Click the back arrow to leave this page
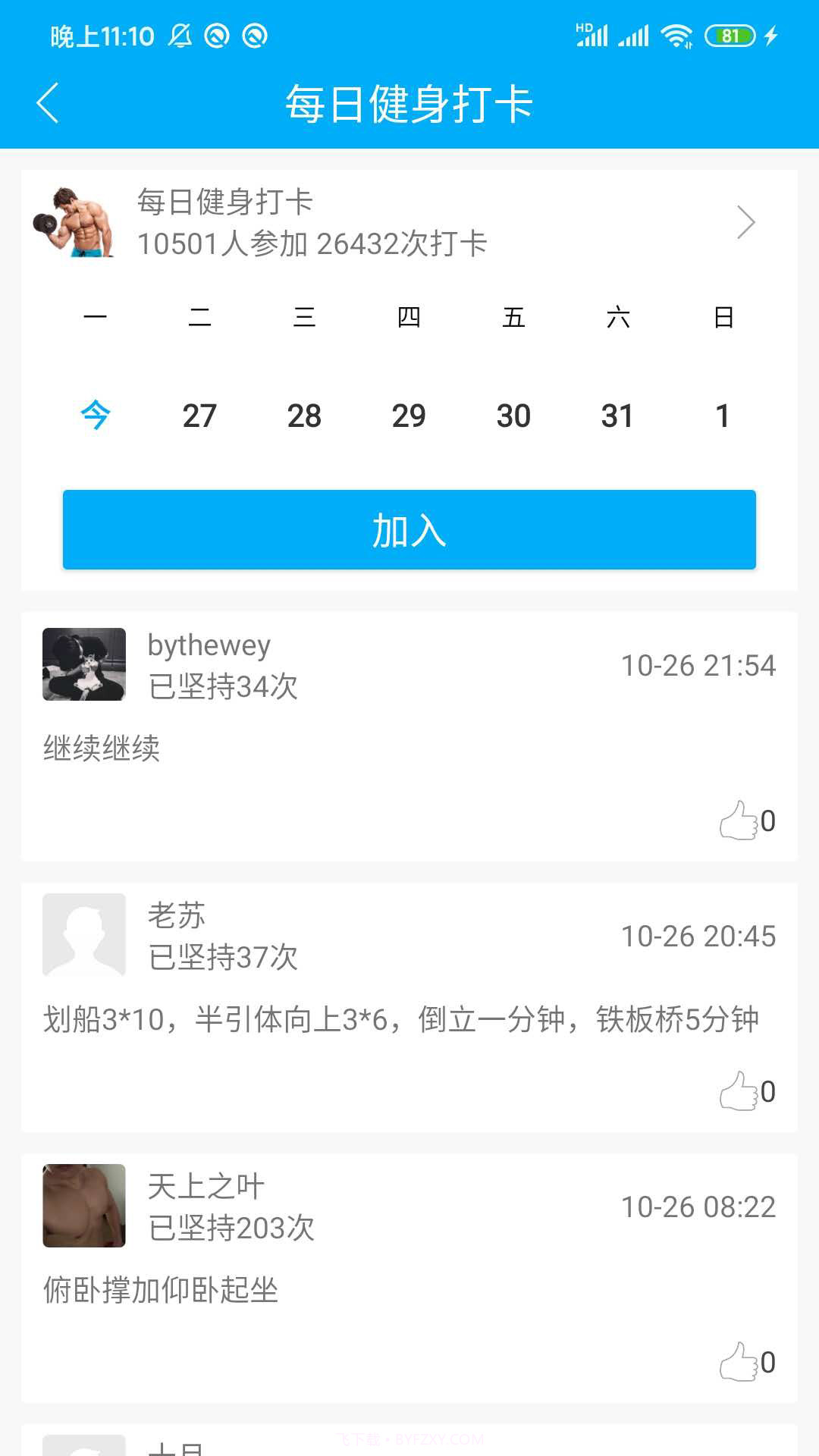Image resolution: width=819 pixels, height=1456 pixels. pyautogui.click(x=47, y=102)
